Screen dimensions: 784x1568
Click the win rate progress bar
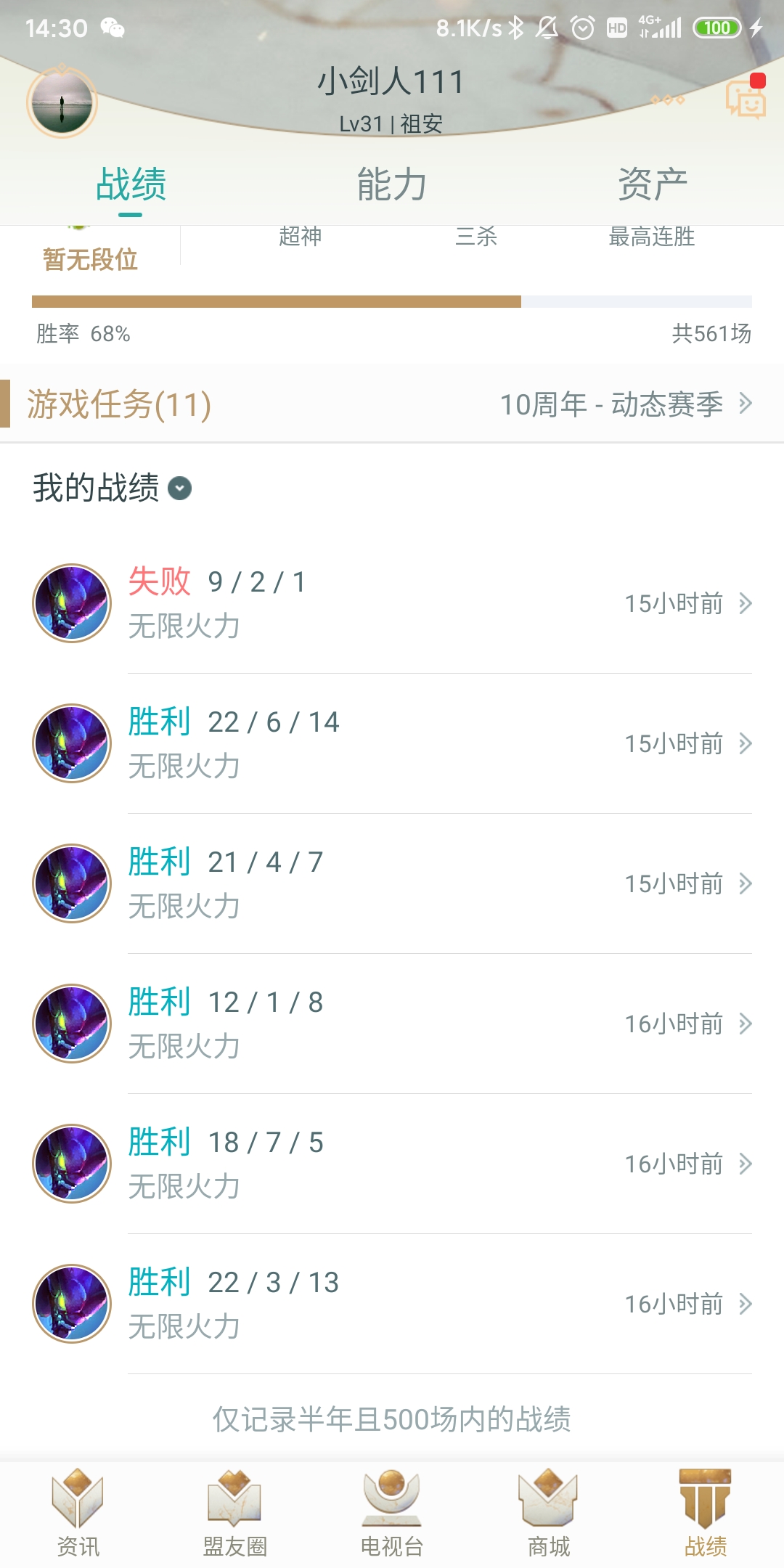pos(392,300)
